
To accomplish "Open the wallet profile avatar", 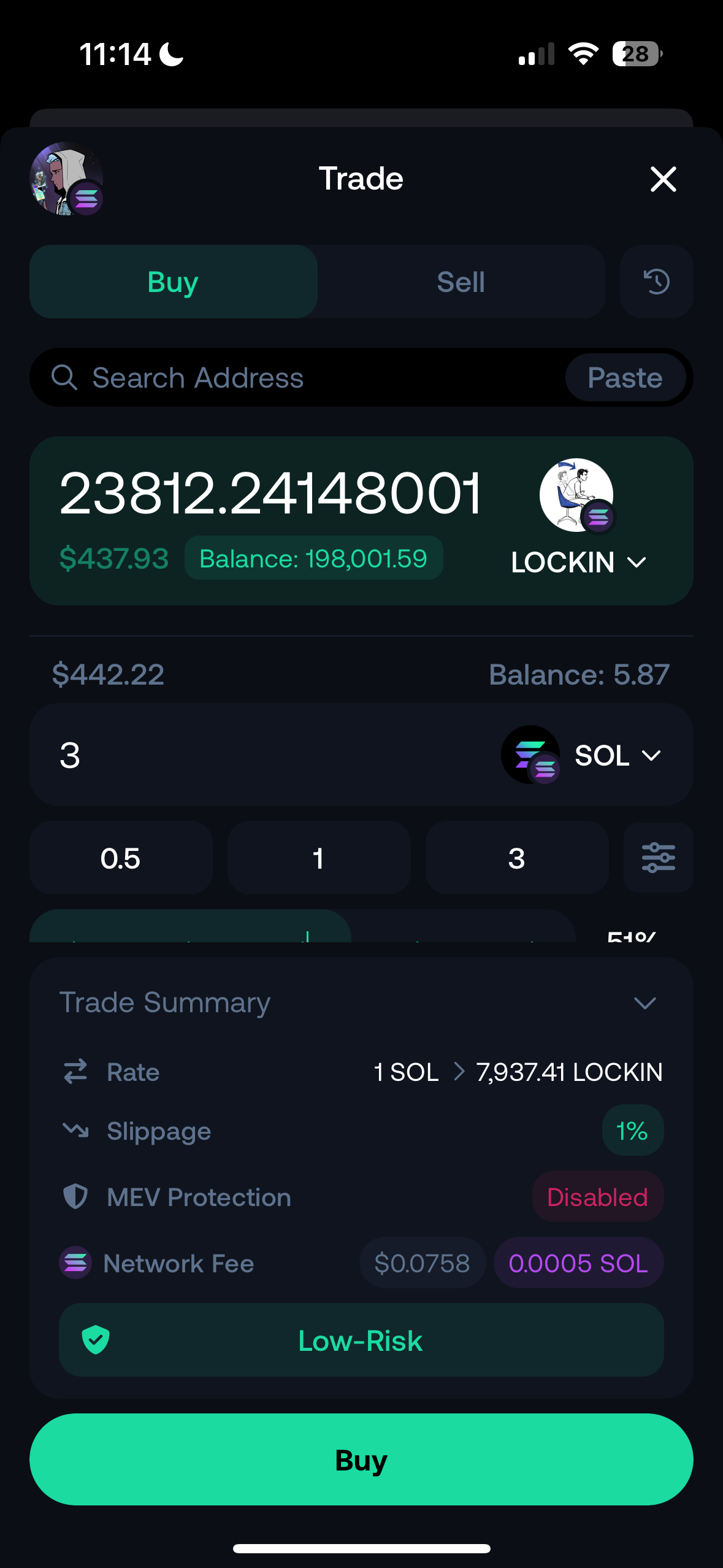I will pyautogui.click(x=66, y=179).
